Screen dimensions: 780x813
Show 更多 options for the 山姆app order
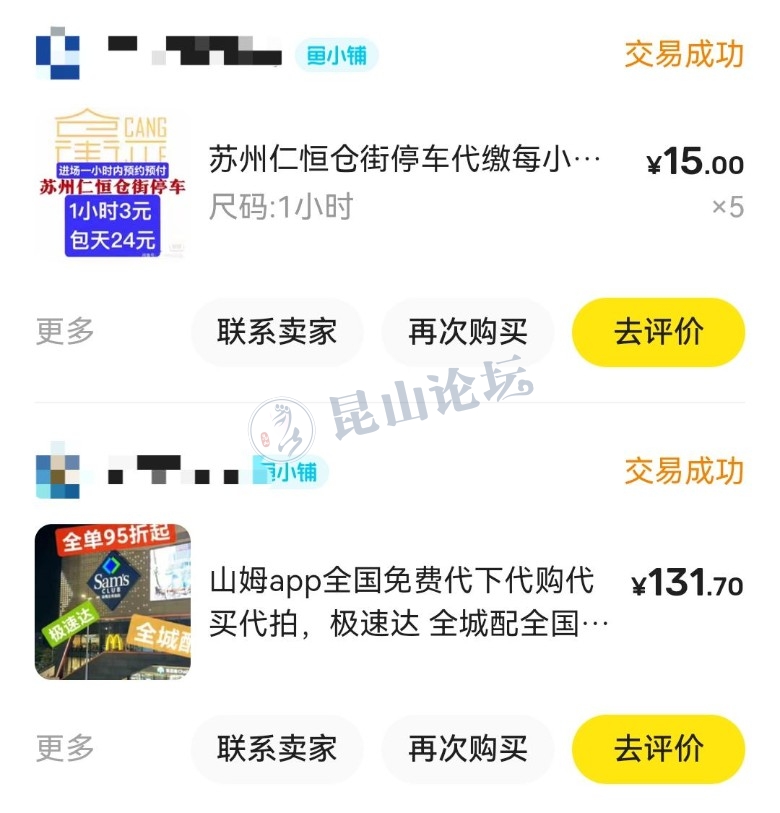tap(65, 748)
